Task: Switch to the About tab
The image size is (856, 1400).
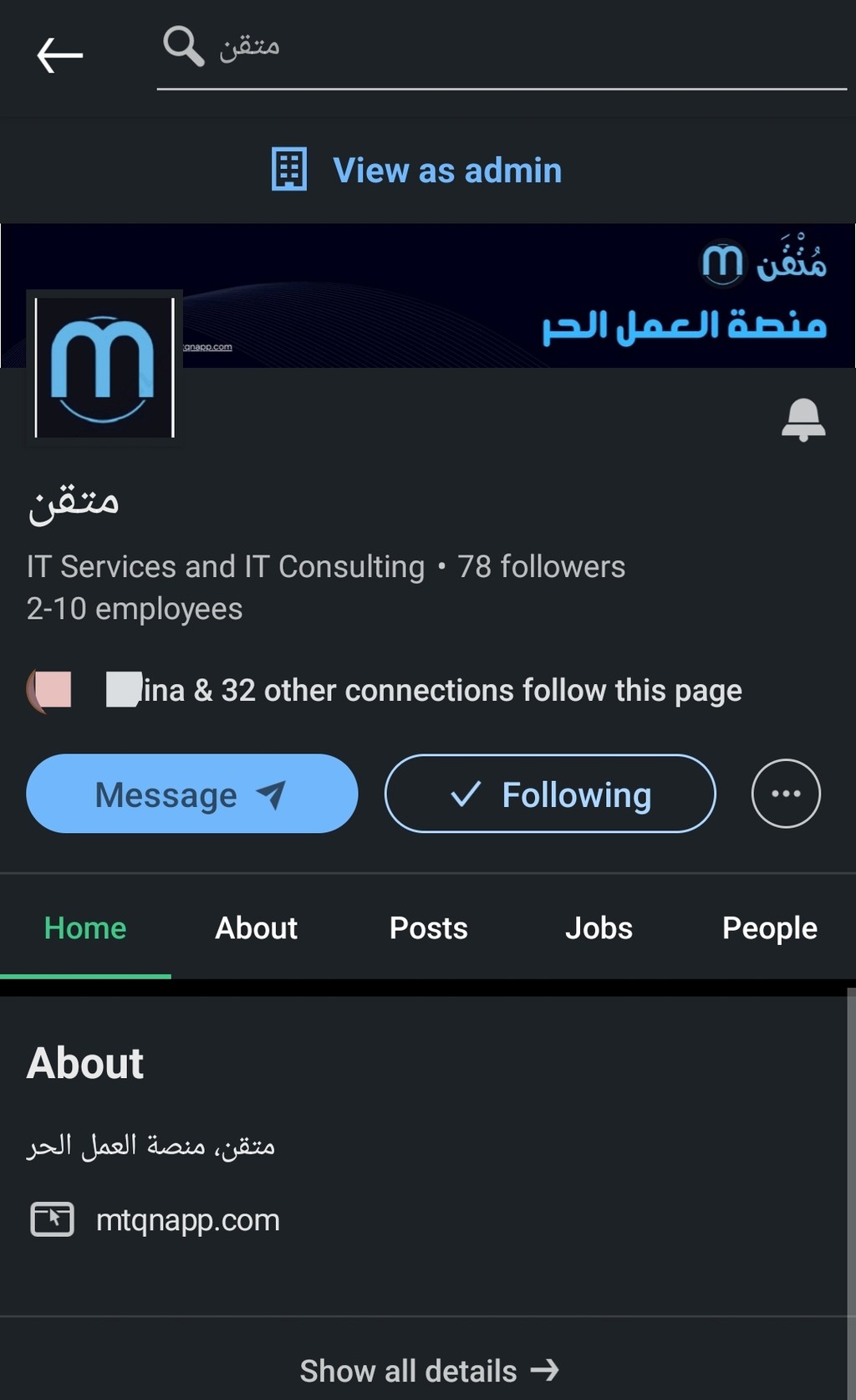Action: pos(257,928)
